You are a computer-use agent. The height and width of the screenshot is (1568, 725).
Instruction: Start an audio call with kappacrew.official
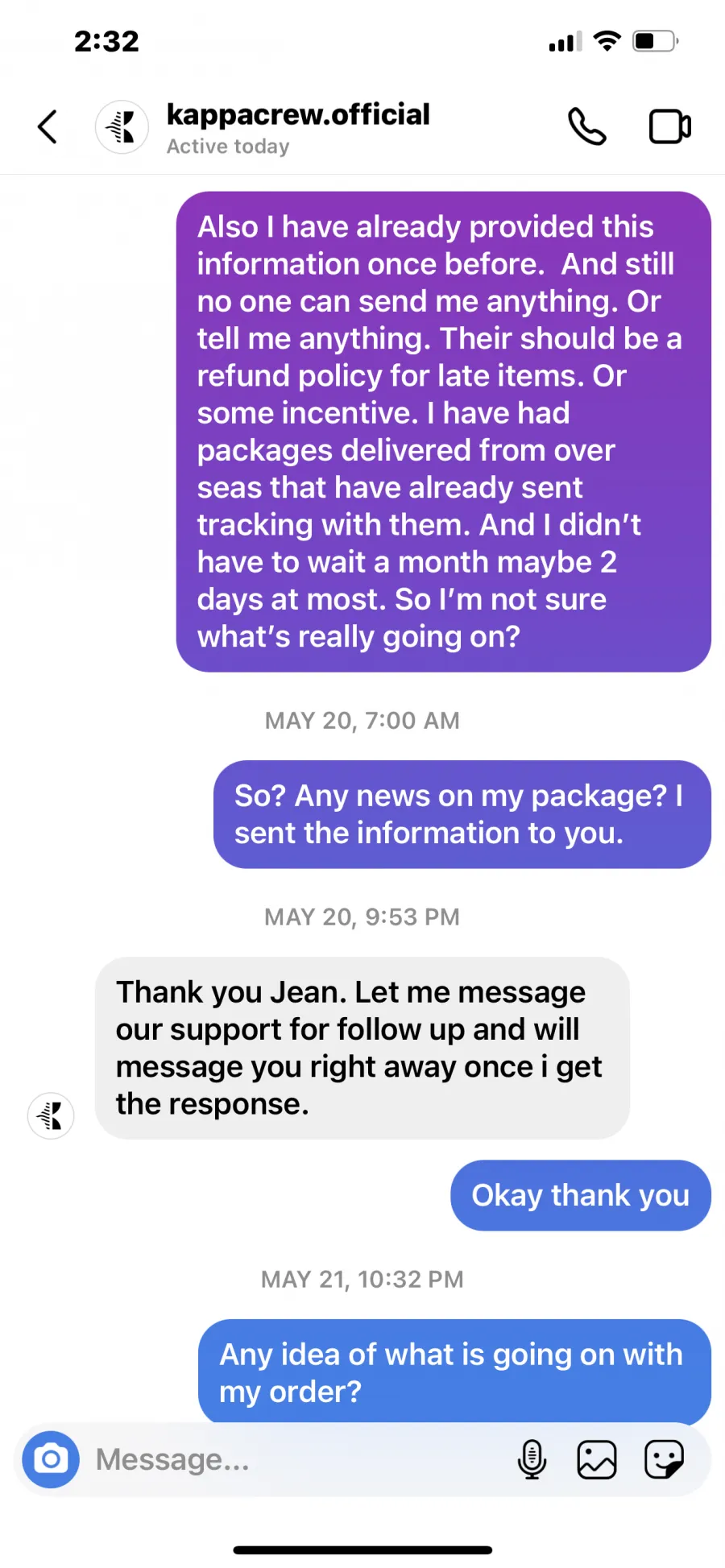pyautogui.click(x=587, y=126)
